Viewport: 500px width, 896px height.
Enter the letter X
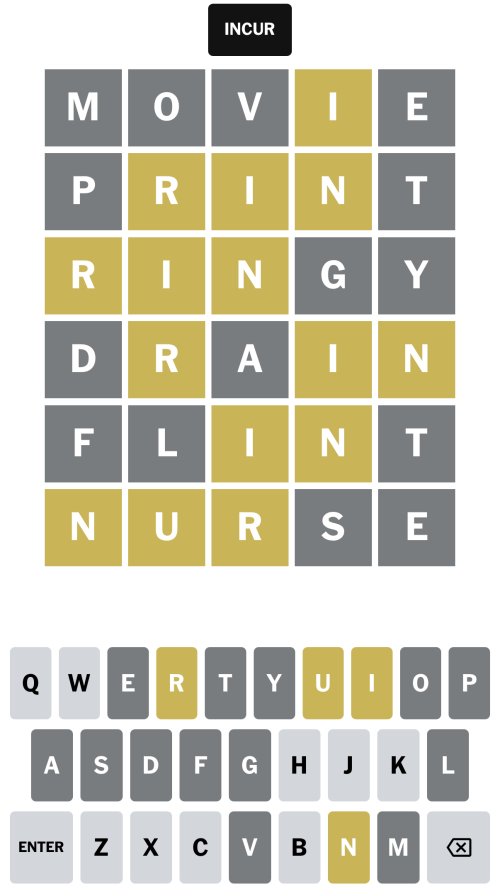click(151, 847)
